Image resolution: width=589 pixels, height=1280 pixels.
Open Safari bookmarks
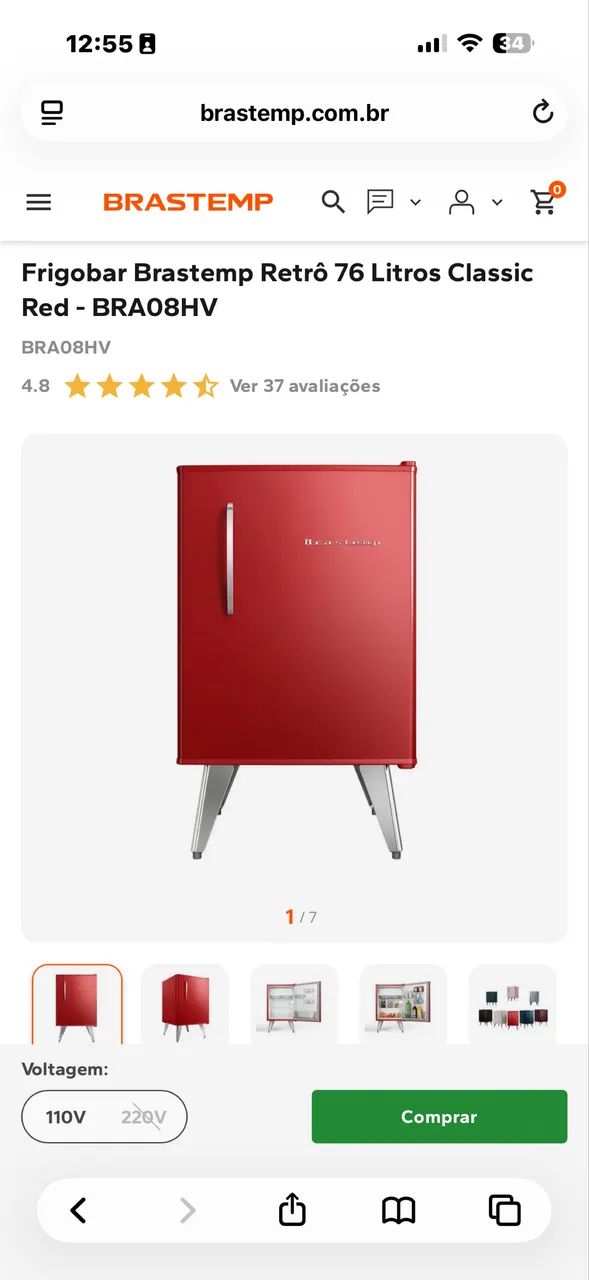(399, 1211)
